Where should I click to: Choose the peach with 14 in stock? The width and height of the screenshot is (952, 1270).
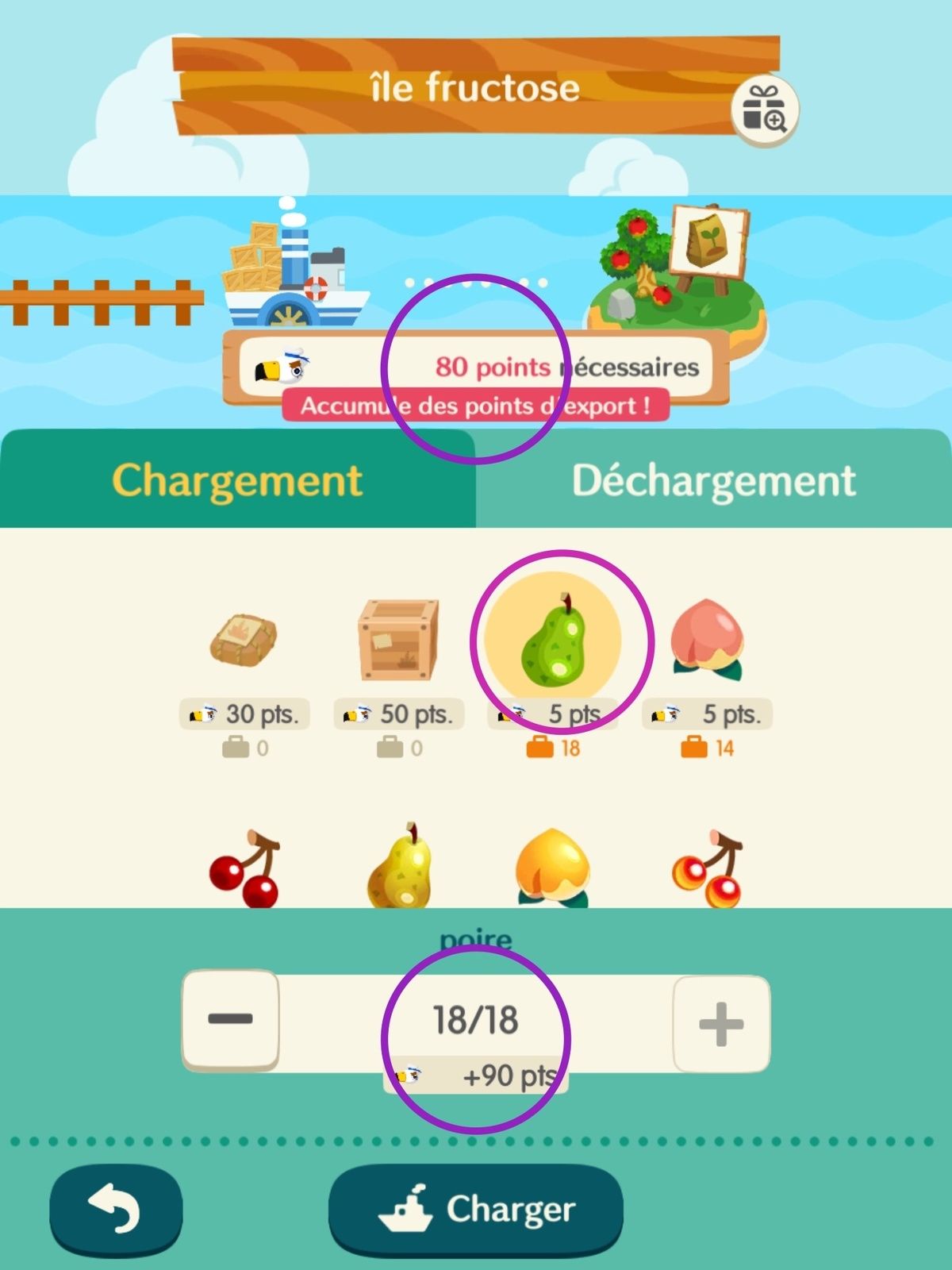(707, 640)
